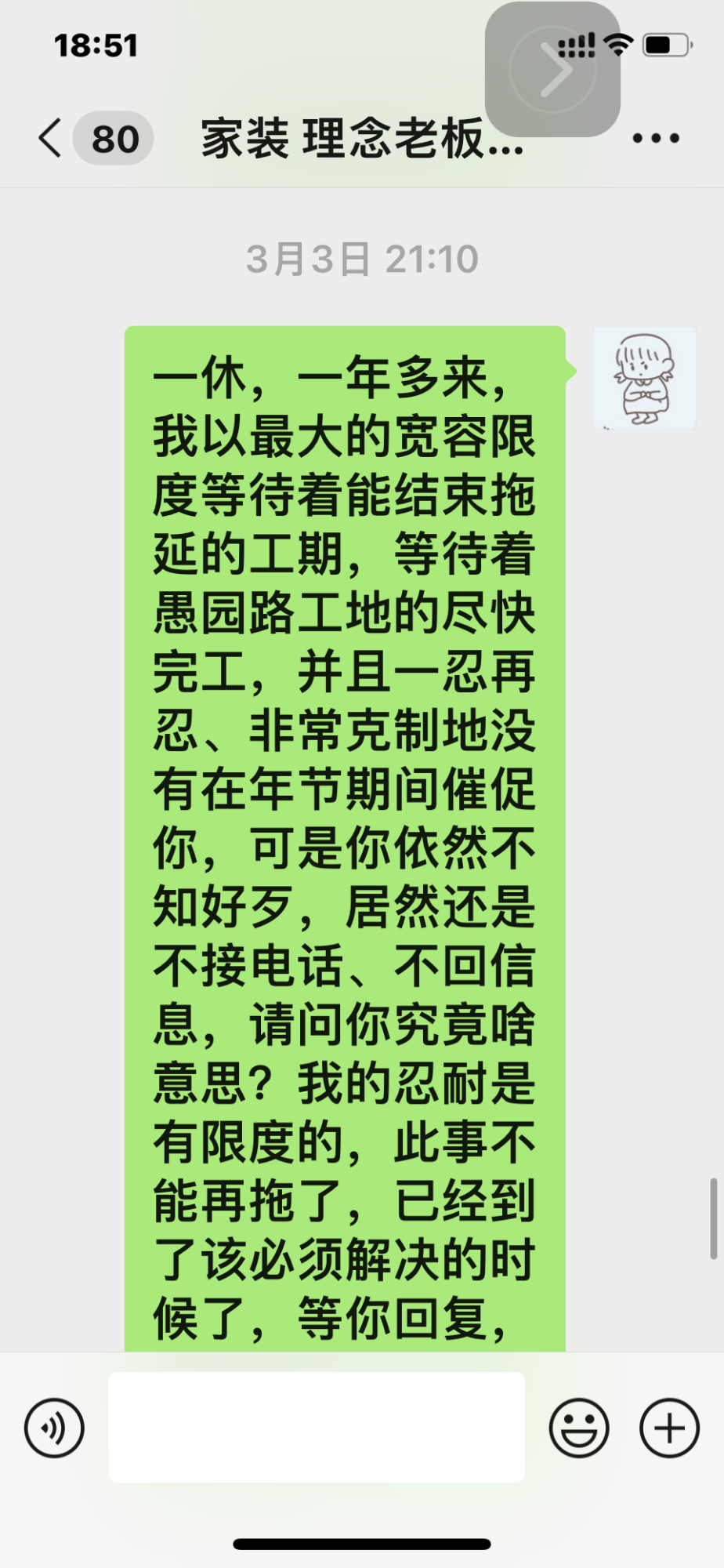Tap the cartoon avatar beside the message
This screenshot has height=1568, width=724.
pos(644,378)
